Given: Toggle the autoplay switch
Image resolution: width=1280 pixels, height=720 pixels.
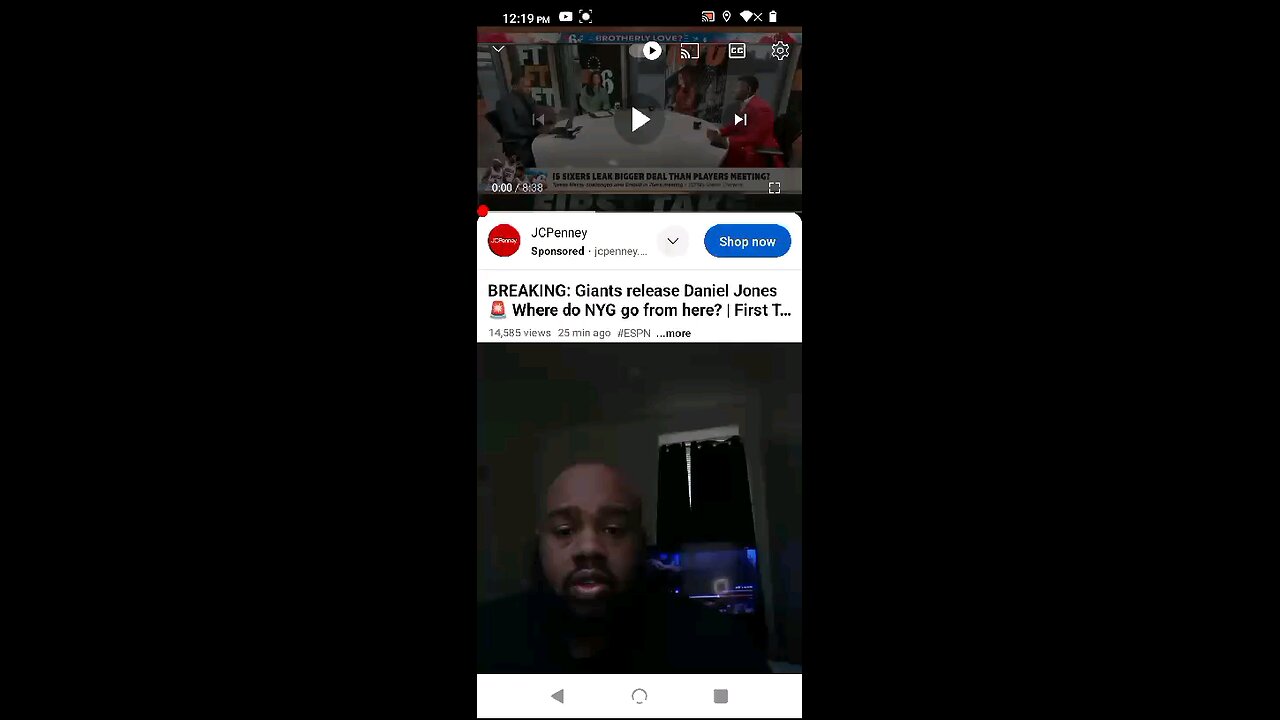Looking at the screenshot, I should 645,50.
